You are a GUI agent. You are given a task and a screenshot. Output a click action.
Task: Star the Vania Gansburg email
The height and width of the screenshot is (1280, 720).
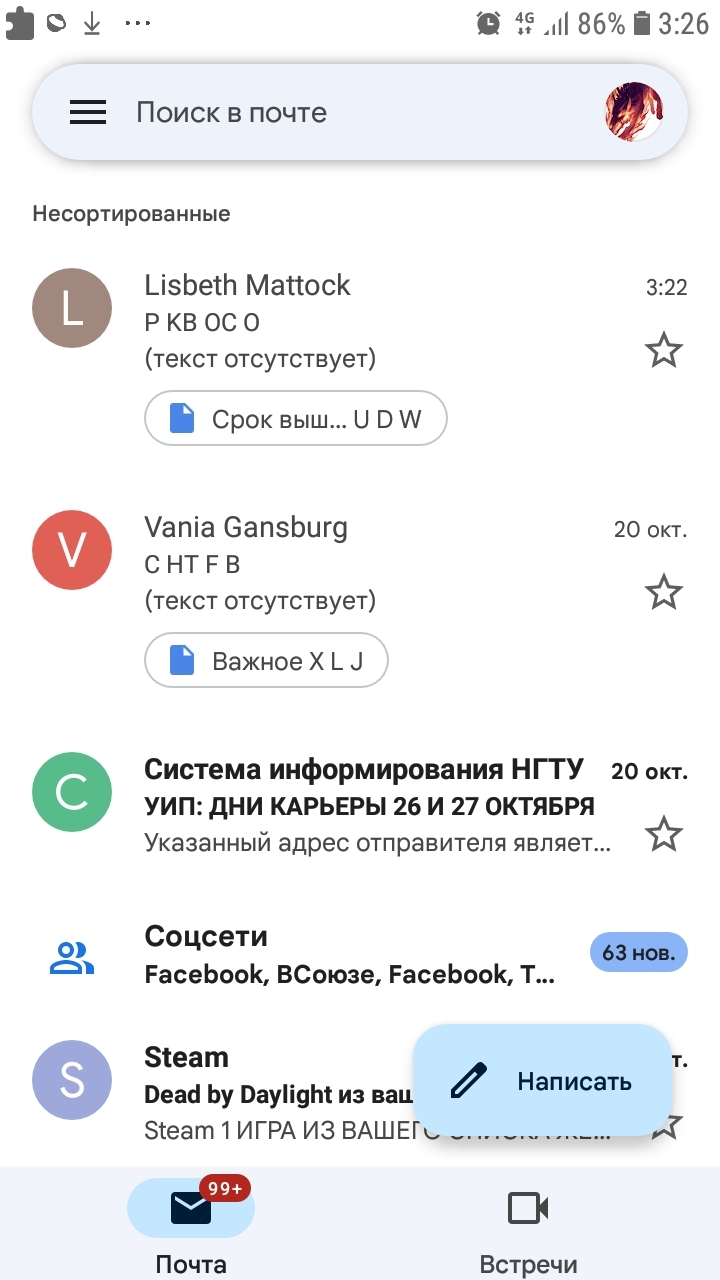click(x=663, y=593)
